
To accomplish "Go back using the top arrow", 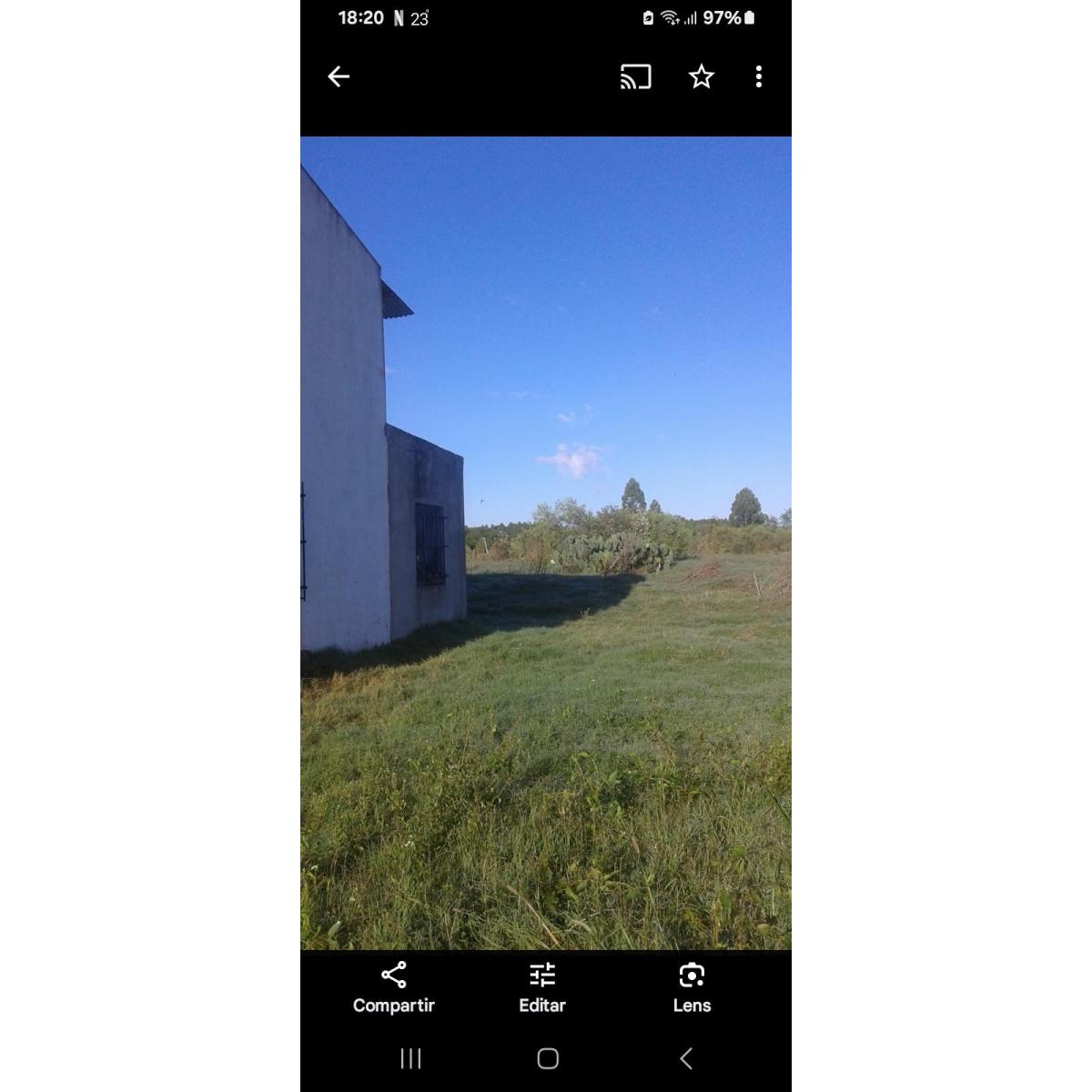I will pos(339,76).
